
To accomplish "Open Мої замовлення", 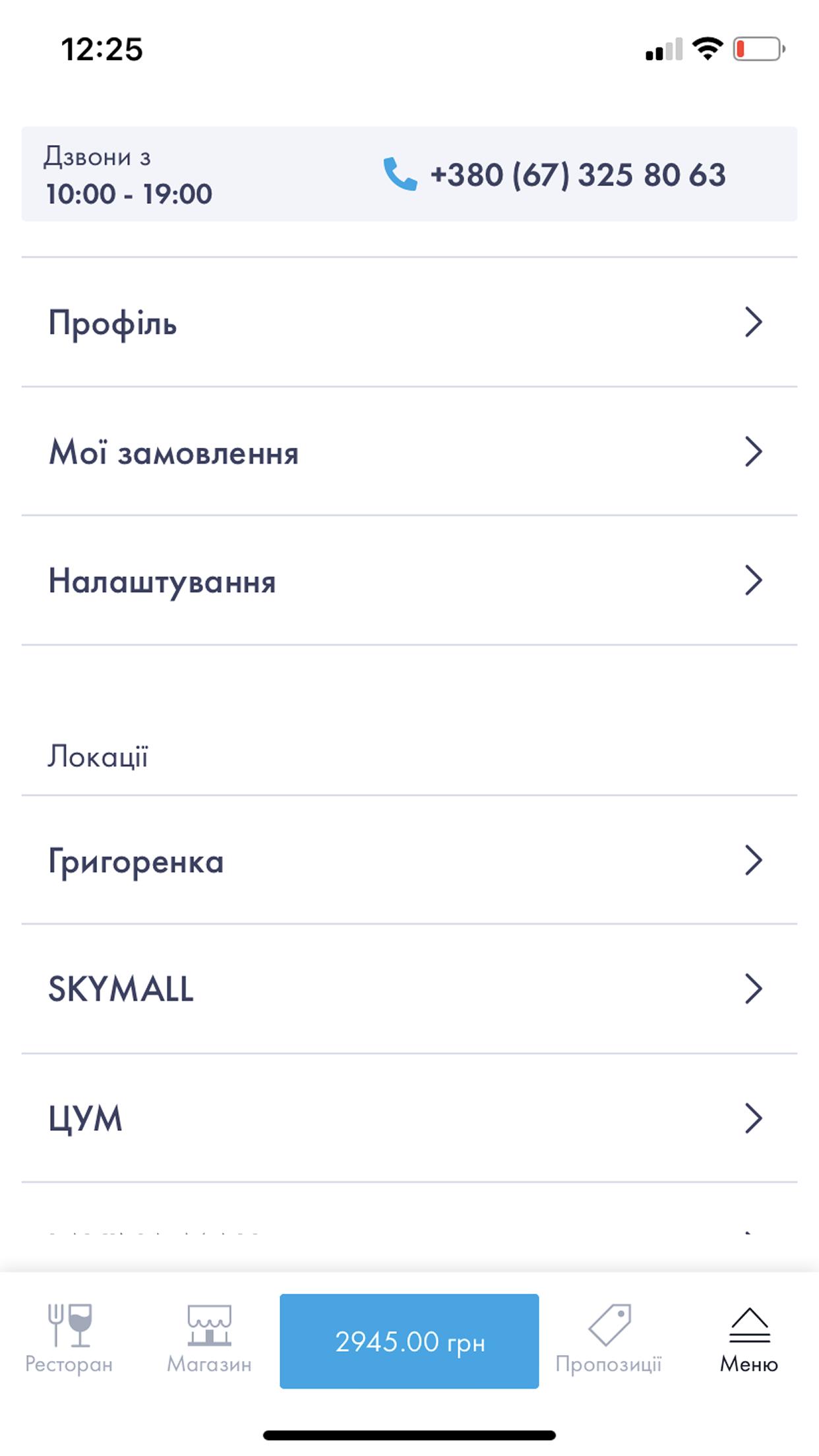I will [x=409, y=452].
